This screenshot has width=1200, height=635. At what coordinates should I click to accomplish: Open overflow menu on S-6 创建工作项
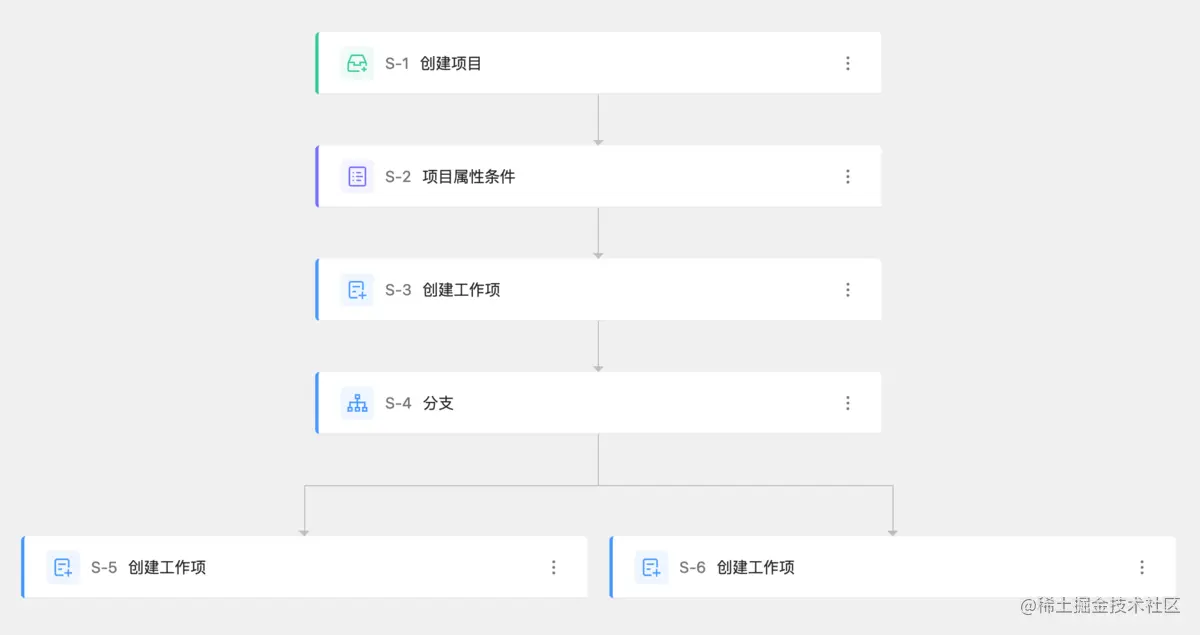(x=1142, y=567)
